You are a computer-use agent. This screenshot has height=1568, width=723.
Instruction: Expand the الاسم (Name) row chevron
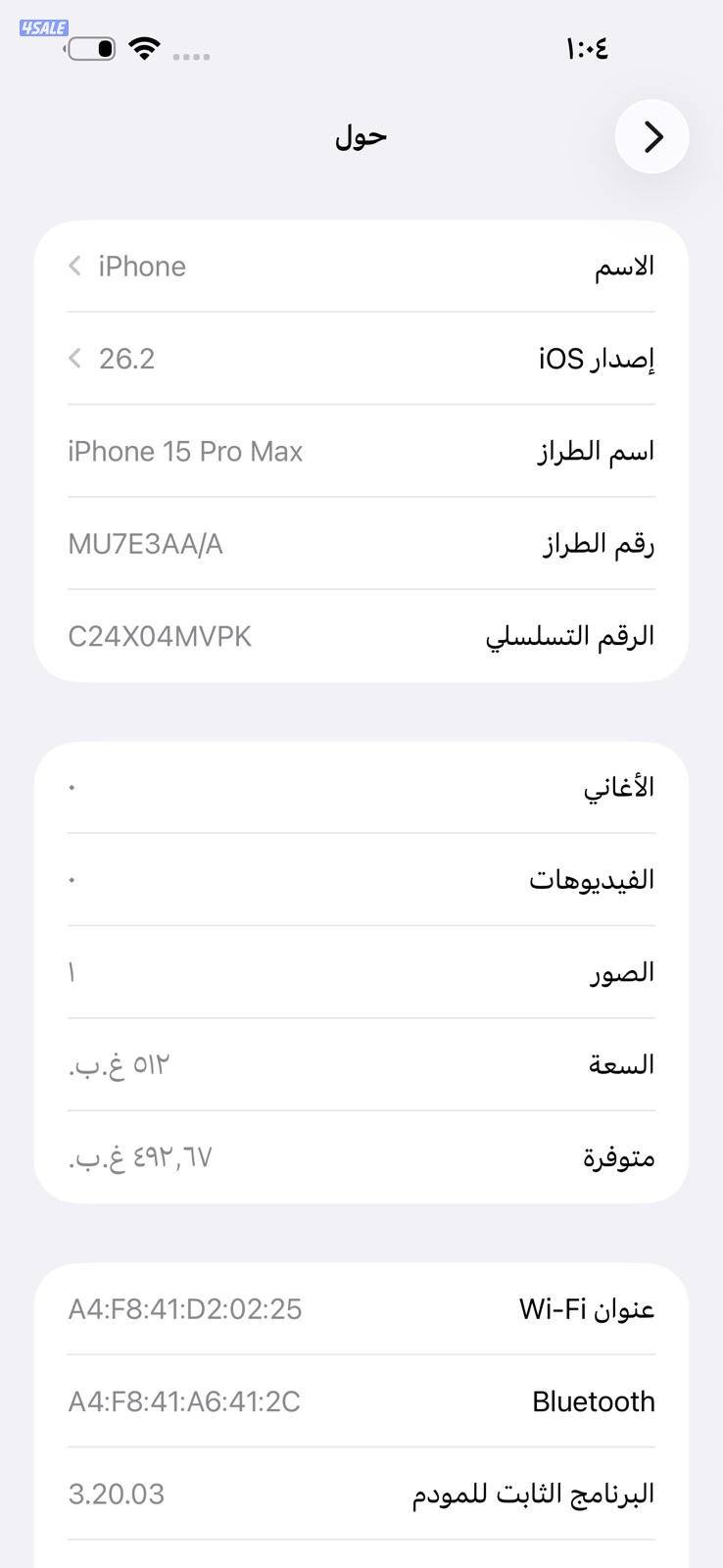click(74, 266)
